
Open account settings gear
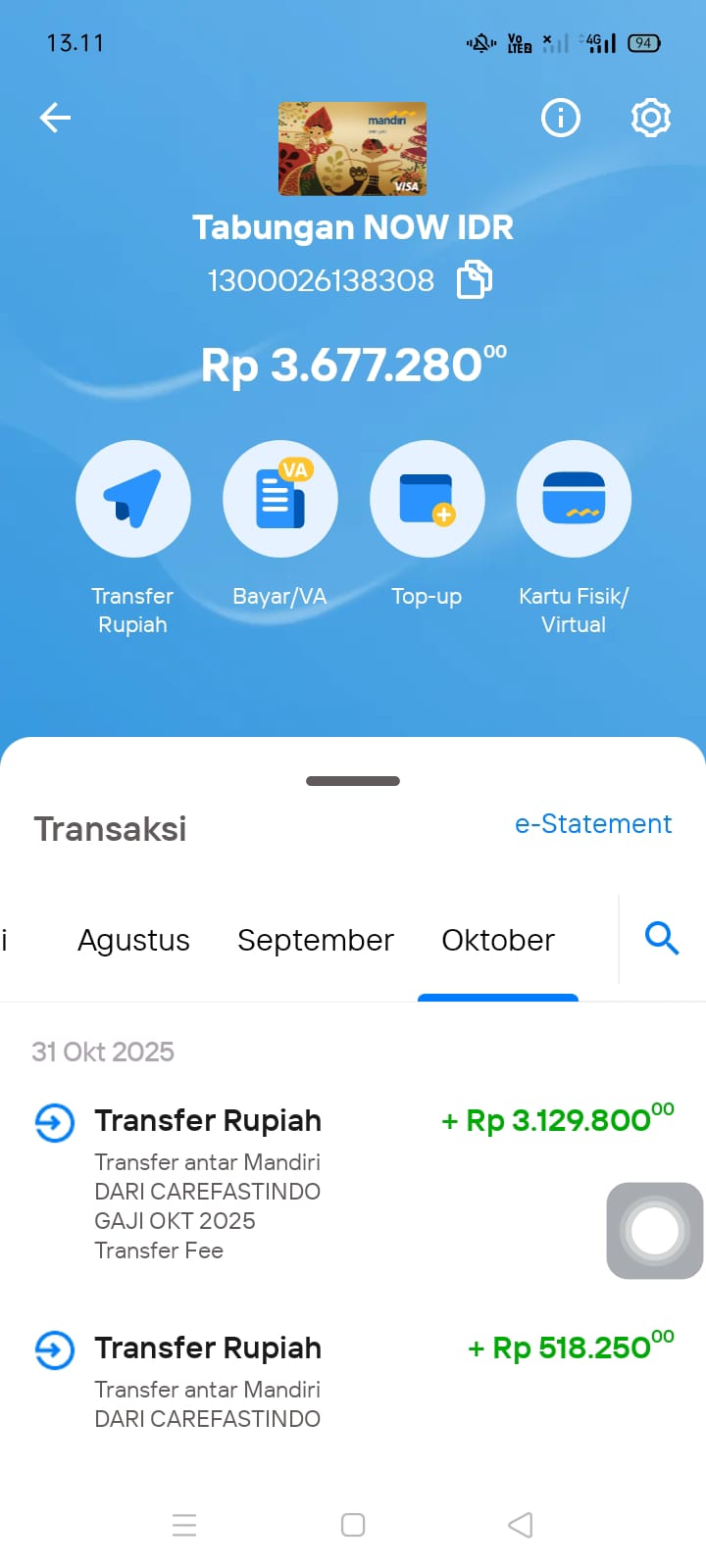coord(650,119)
